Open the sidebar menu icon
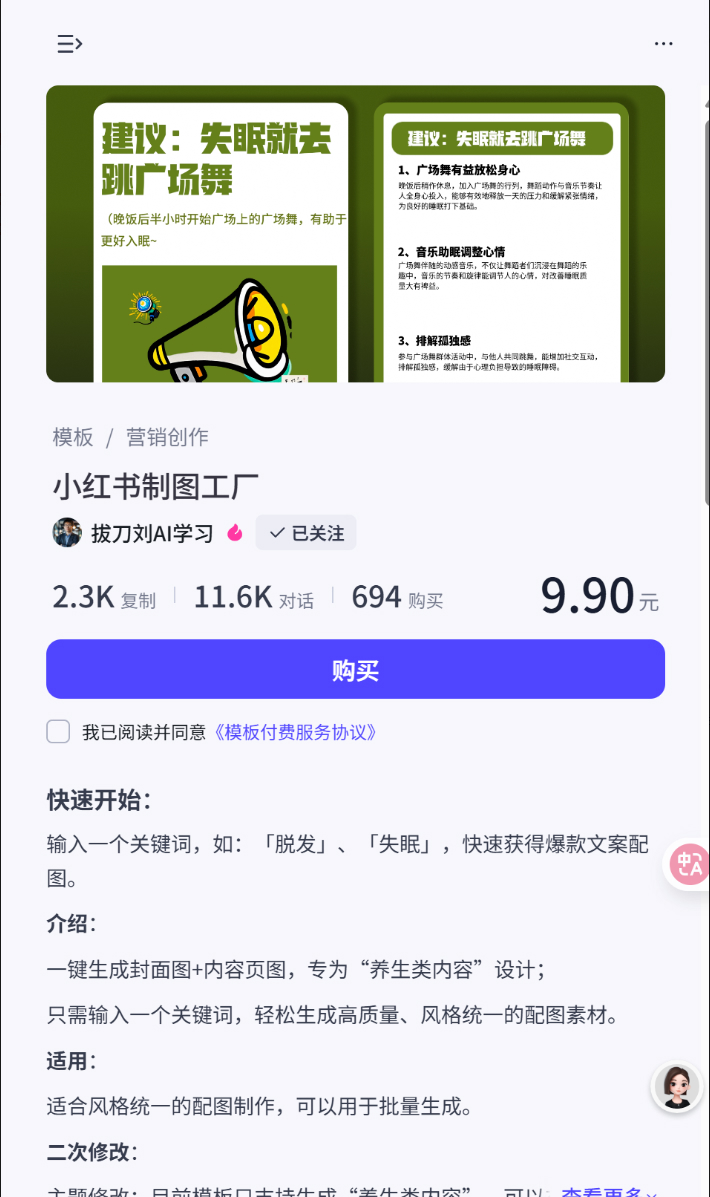The width and height of the screenshot is (710, 1197). [x=69, y=44]
